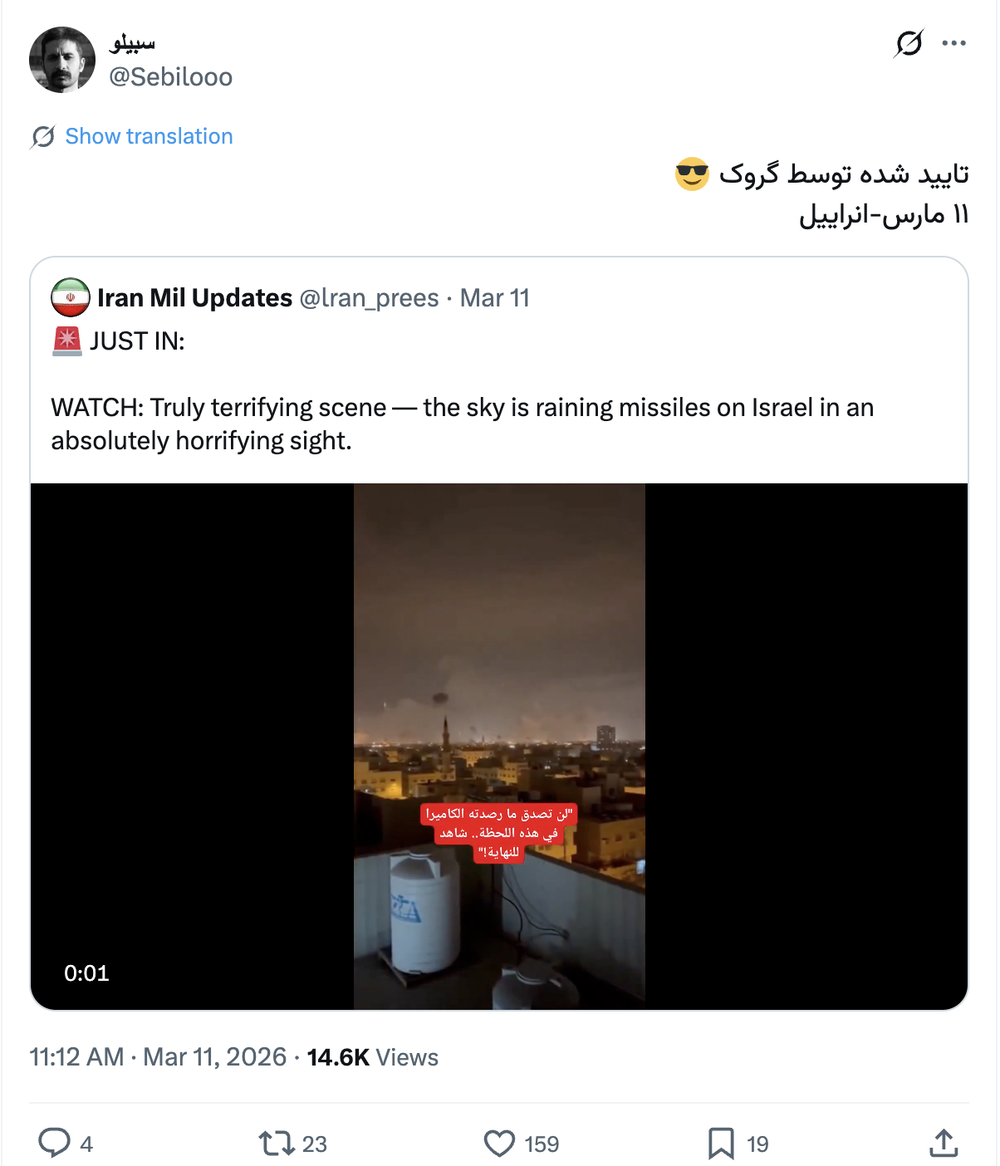Like the post
1000x1166 pixels.
coord(499,1143)
